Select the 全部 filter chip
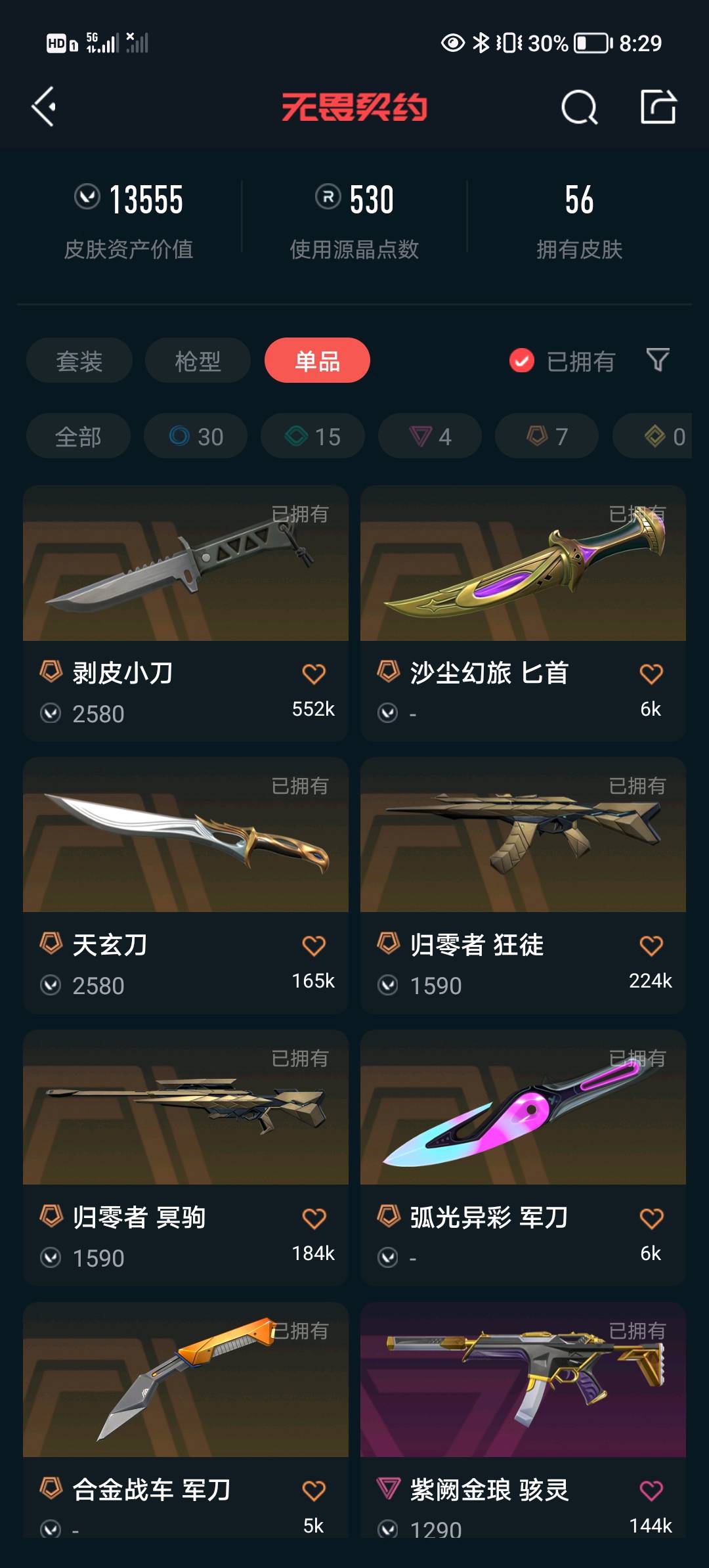Image resolution: width=709 pixels, height=1568 pixels. point(78,436)
